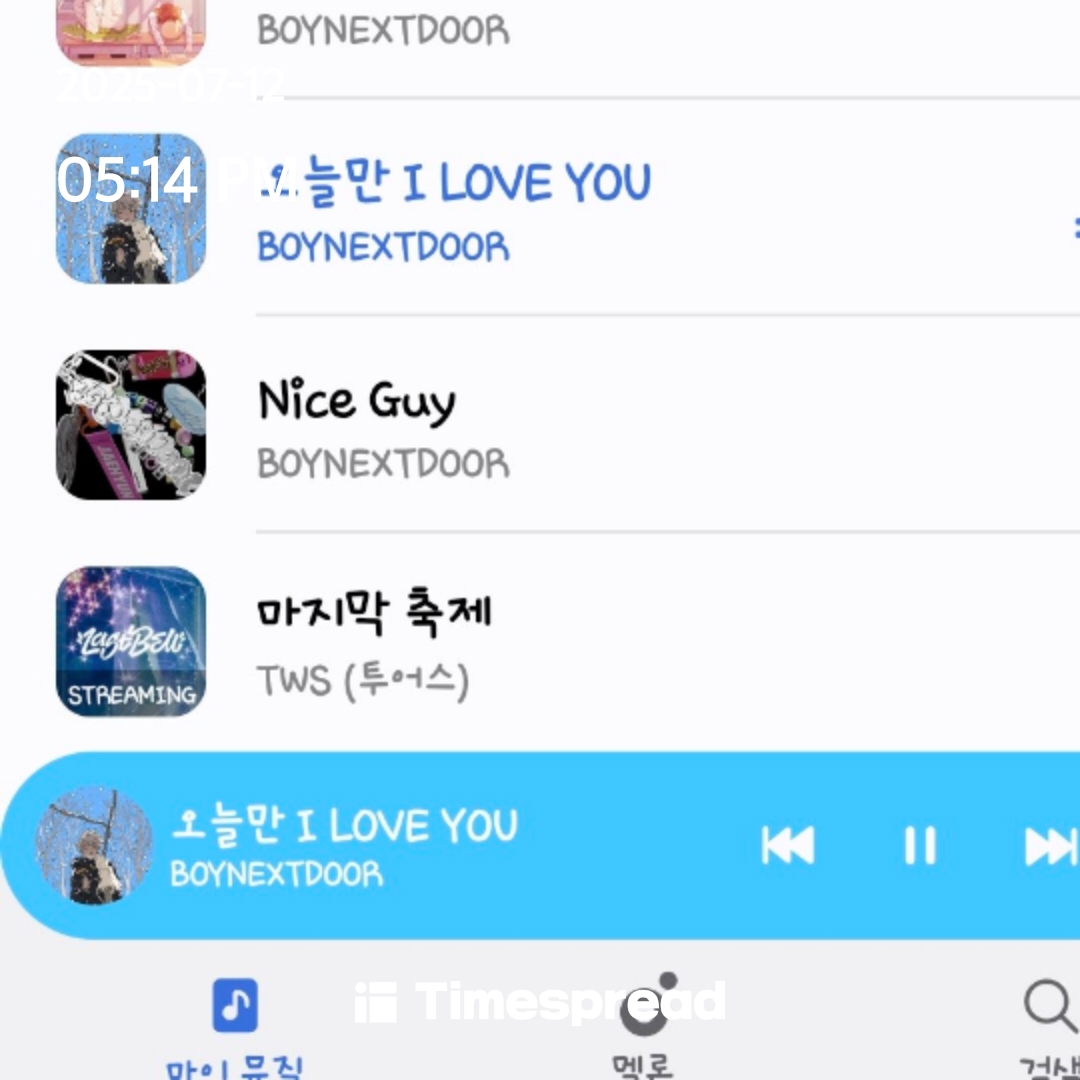This screenshot has width=1080, height=1080.
Task: Open more options for 오늘만 I LOVE YOU
Action: click(x=1074, y=228)
